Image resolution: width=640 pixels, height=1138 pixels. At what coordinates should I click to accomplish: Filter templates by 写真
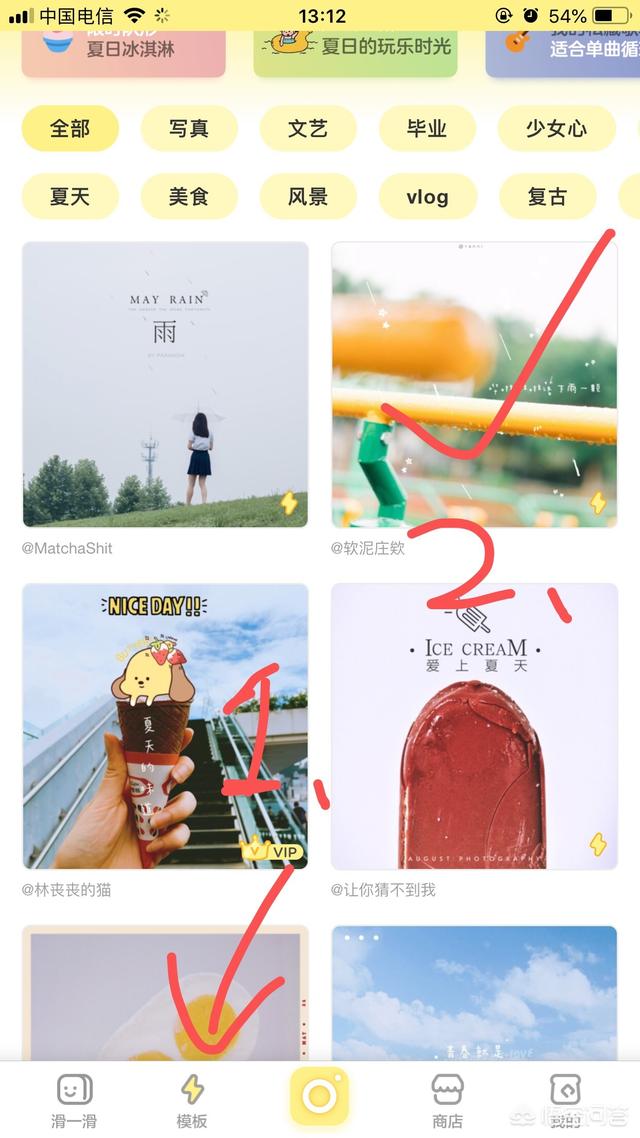(x=189, y=128)
